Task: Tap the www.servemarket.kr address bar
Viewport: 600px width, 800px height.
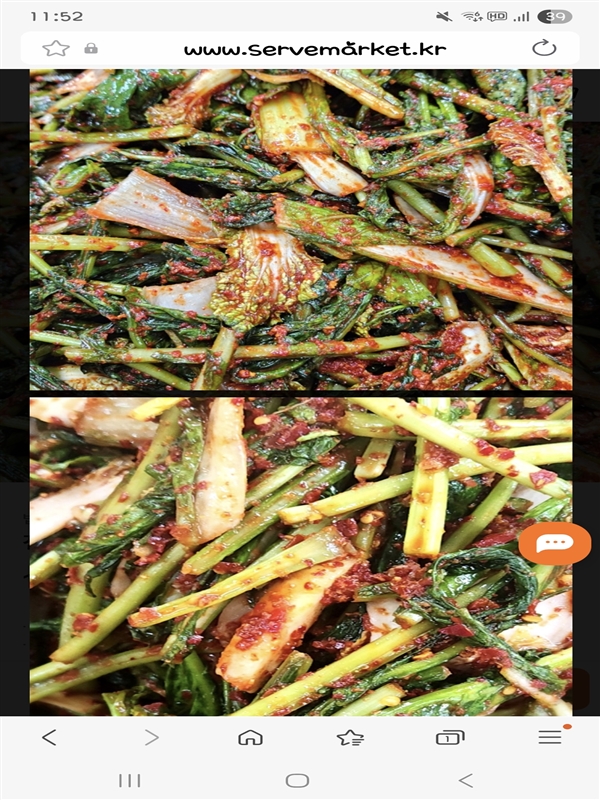Action: (315, 49)
